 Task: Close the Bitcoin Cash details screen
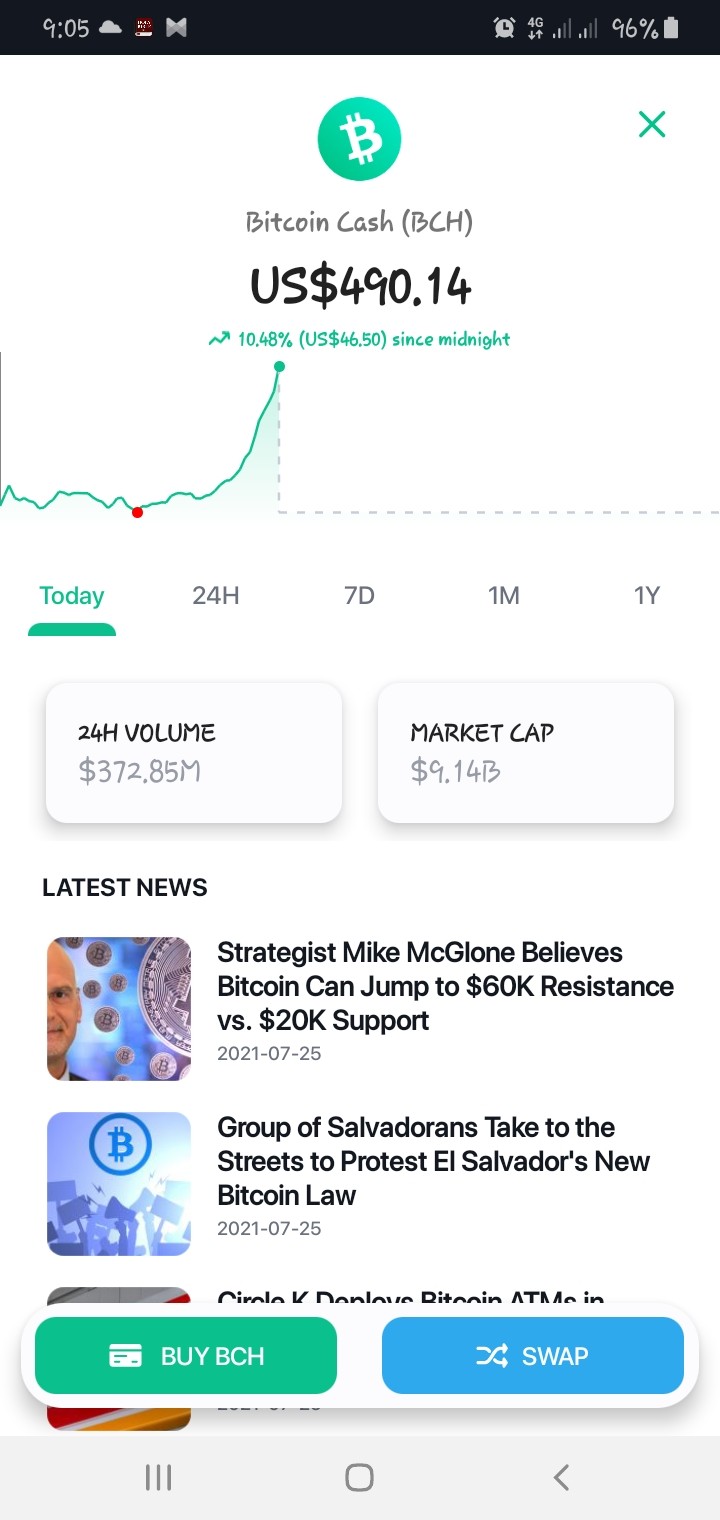pyautogui.click(x=652, y=124)
